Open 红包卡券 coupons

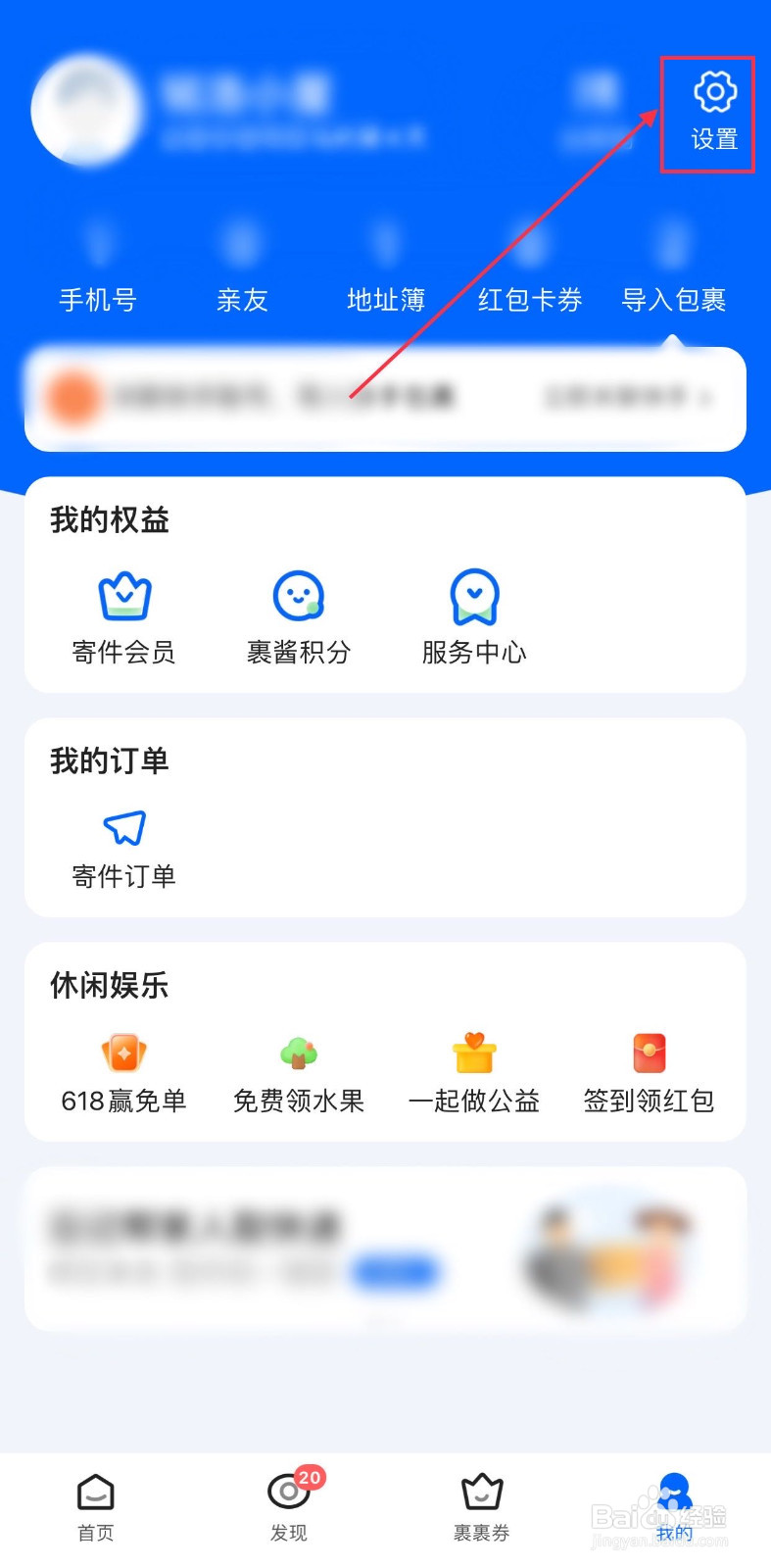pyautogui.click(x=530, y=270)
